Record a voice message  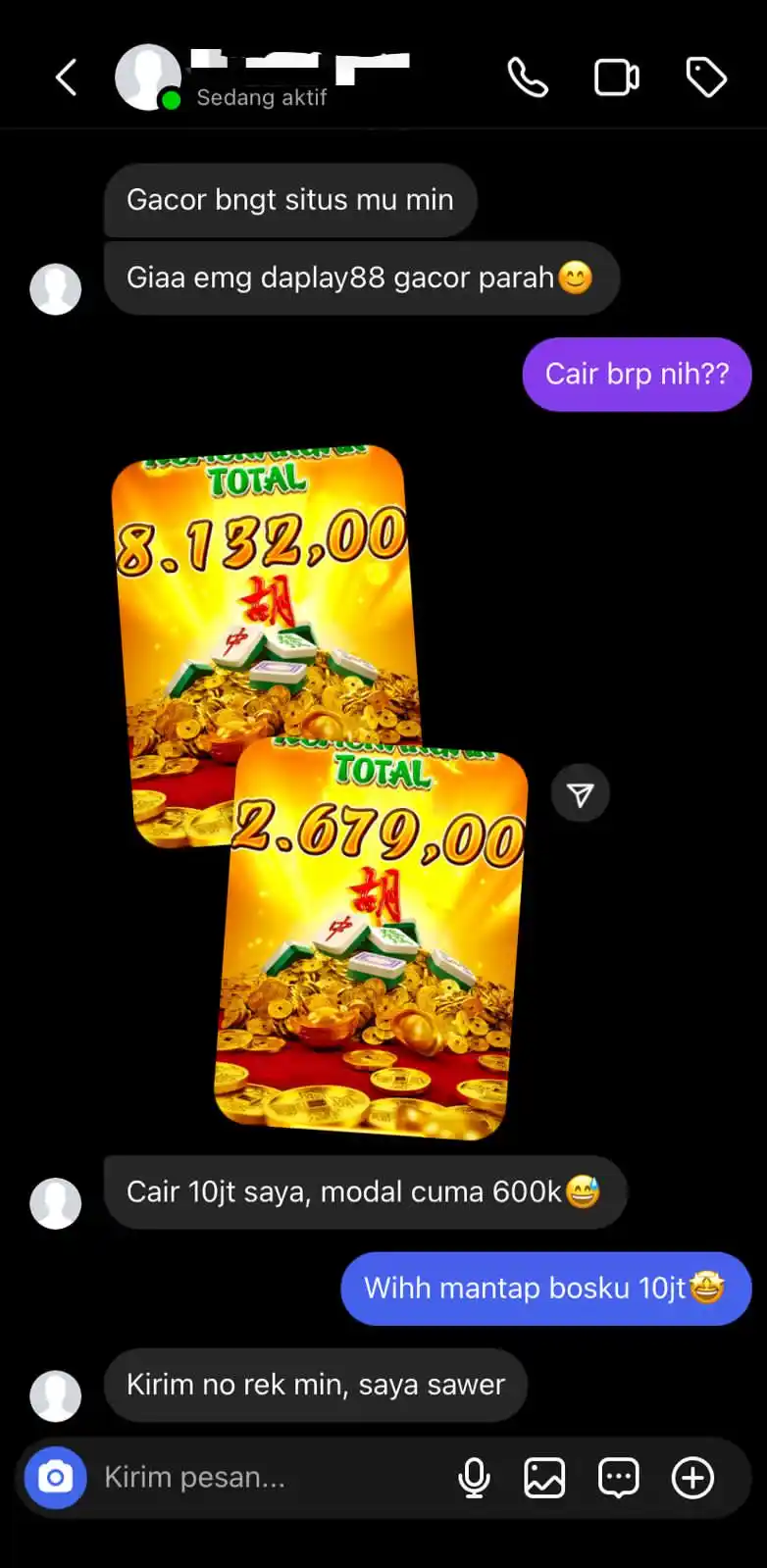point(474,1477)
